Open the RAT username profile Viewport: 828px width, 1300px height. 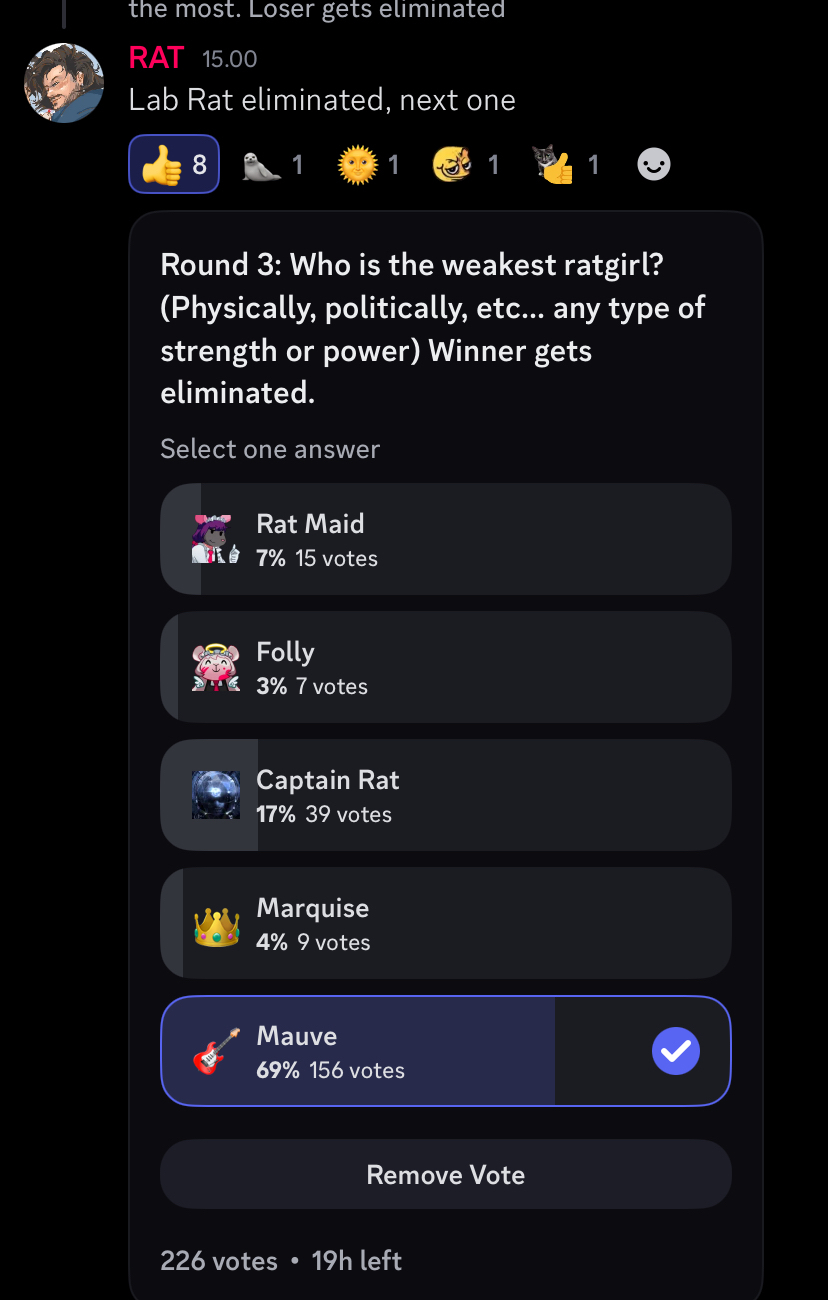156,58
